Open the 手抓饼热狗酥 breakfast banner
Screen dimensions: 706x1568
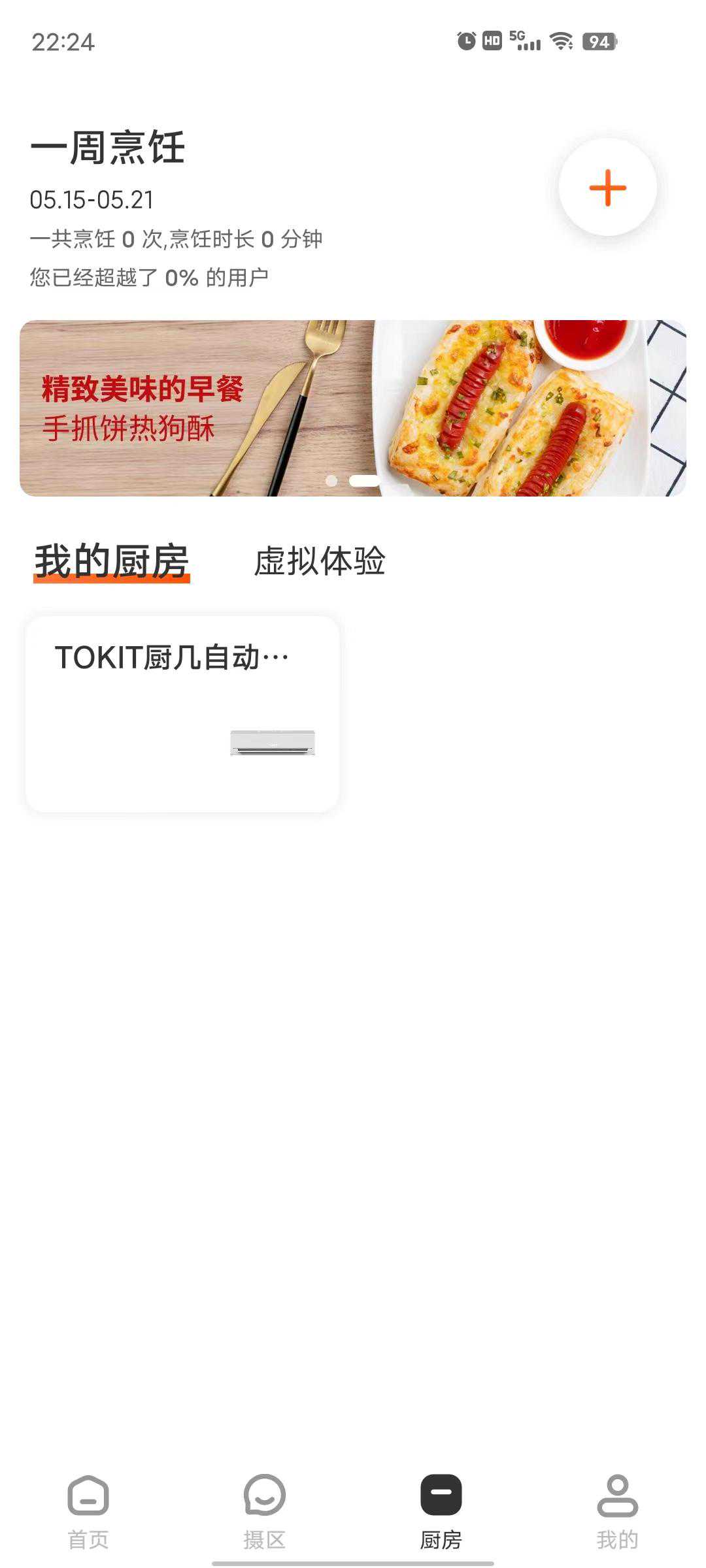click(353, 408)
